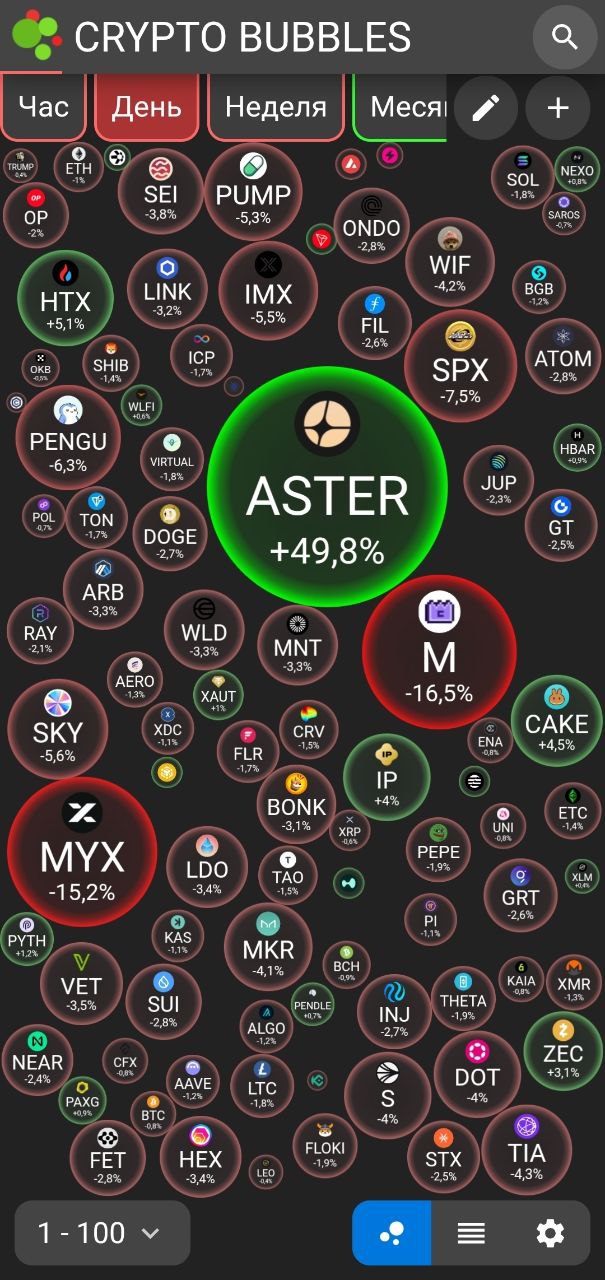Expand the 1 - 100 range dropdown
The width and height of the screenshot is (605, 1280).
[x=102, y=1233]
